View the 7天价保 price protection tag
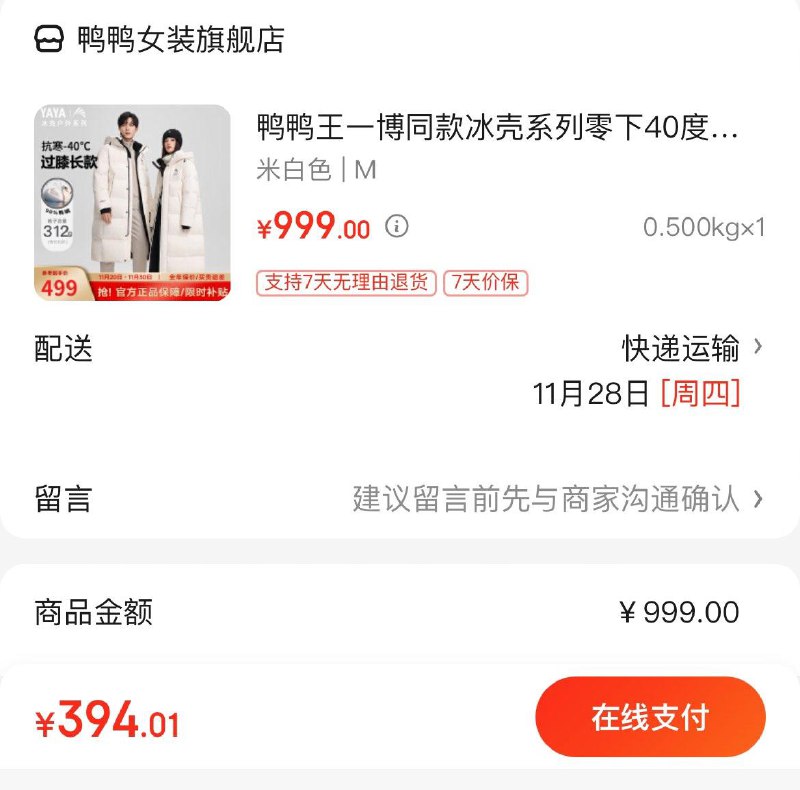Image resolution: width=800 pixels, height=790 pixels. [x=485, y=282]
